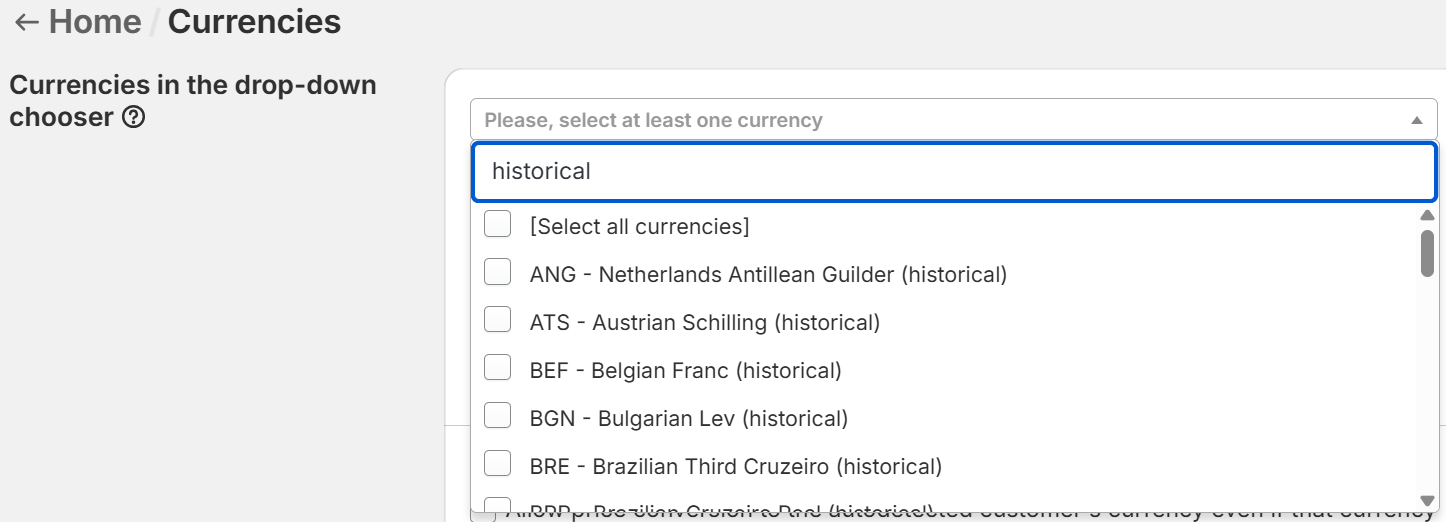Select ATS Austrian Schilling
Viewport: 1446px width, 522px height.
tap(498, 321)
